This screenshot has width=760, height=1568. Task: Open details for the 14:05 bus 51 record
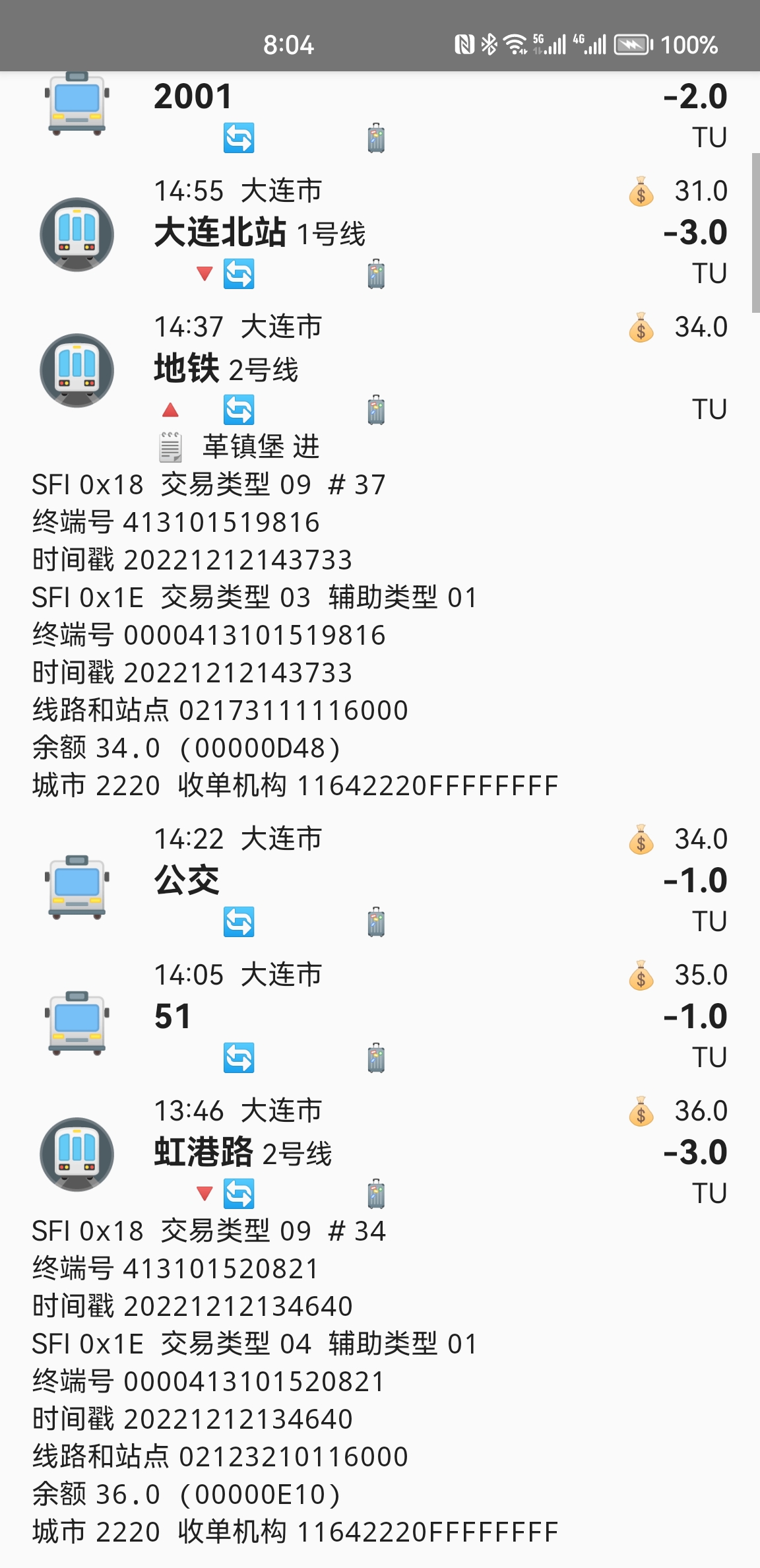[173, 1016]
